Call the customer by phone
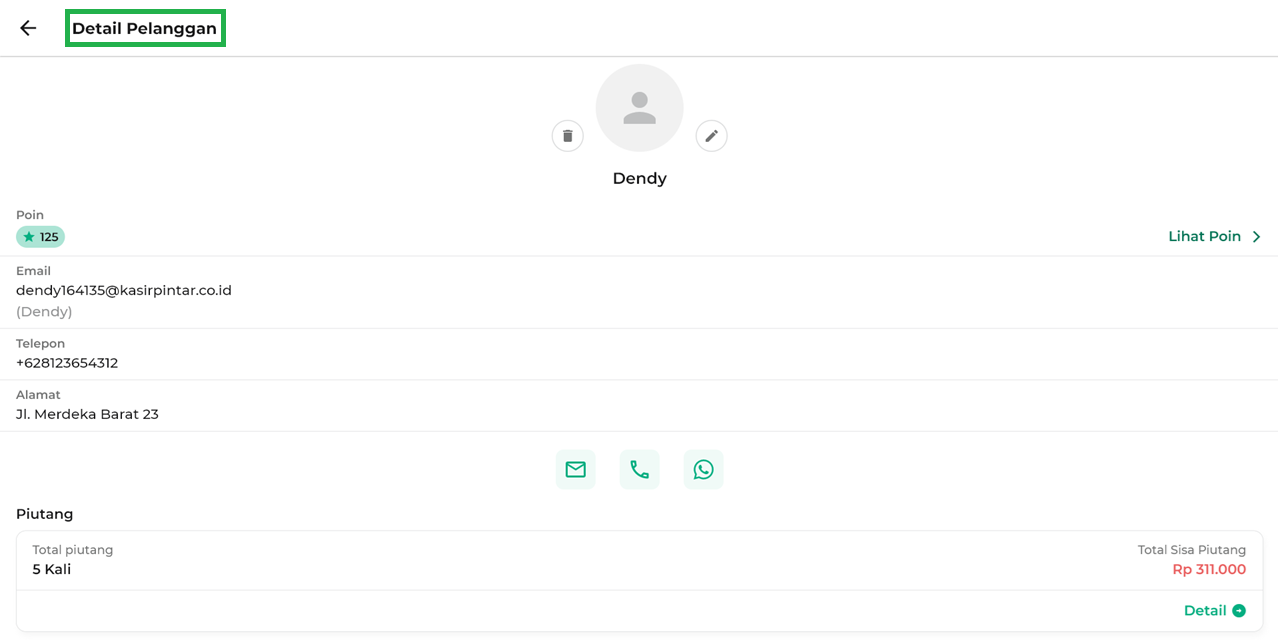 (x=639, y=470)
